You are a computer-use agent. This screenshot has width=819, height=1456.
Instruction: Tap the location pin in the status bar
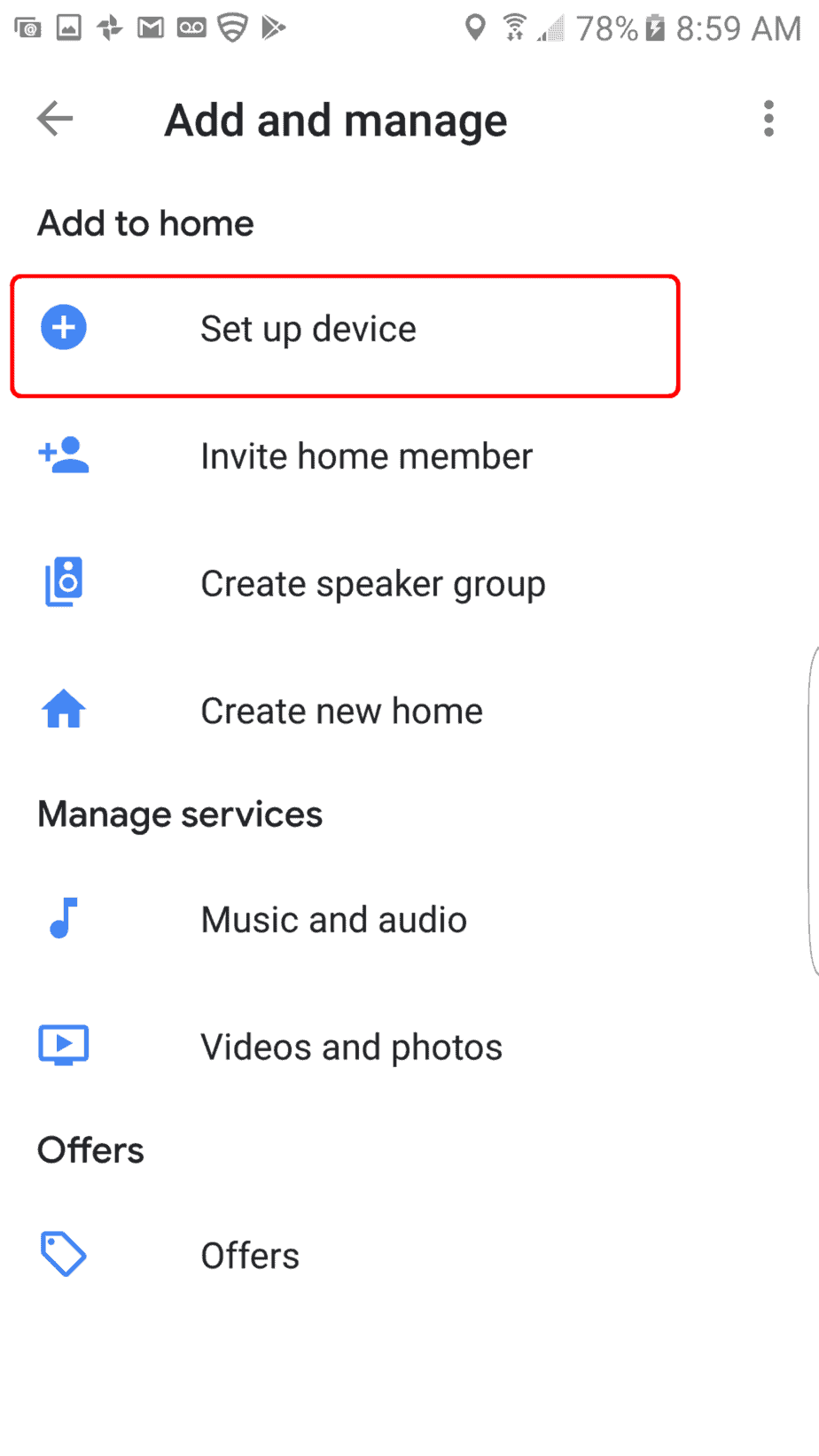[476, 27]
